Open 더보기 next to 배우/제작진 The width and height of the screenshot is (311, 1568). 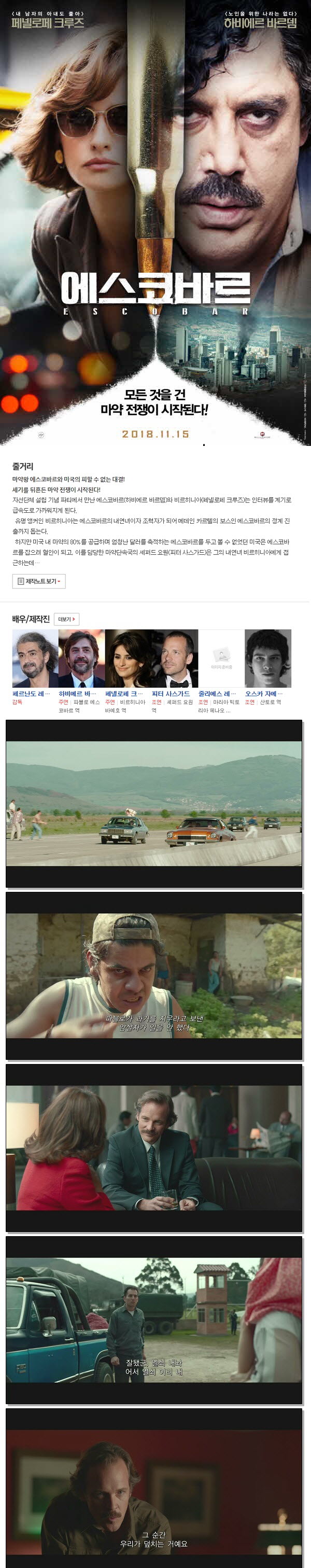pos(66,619)
